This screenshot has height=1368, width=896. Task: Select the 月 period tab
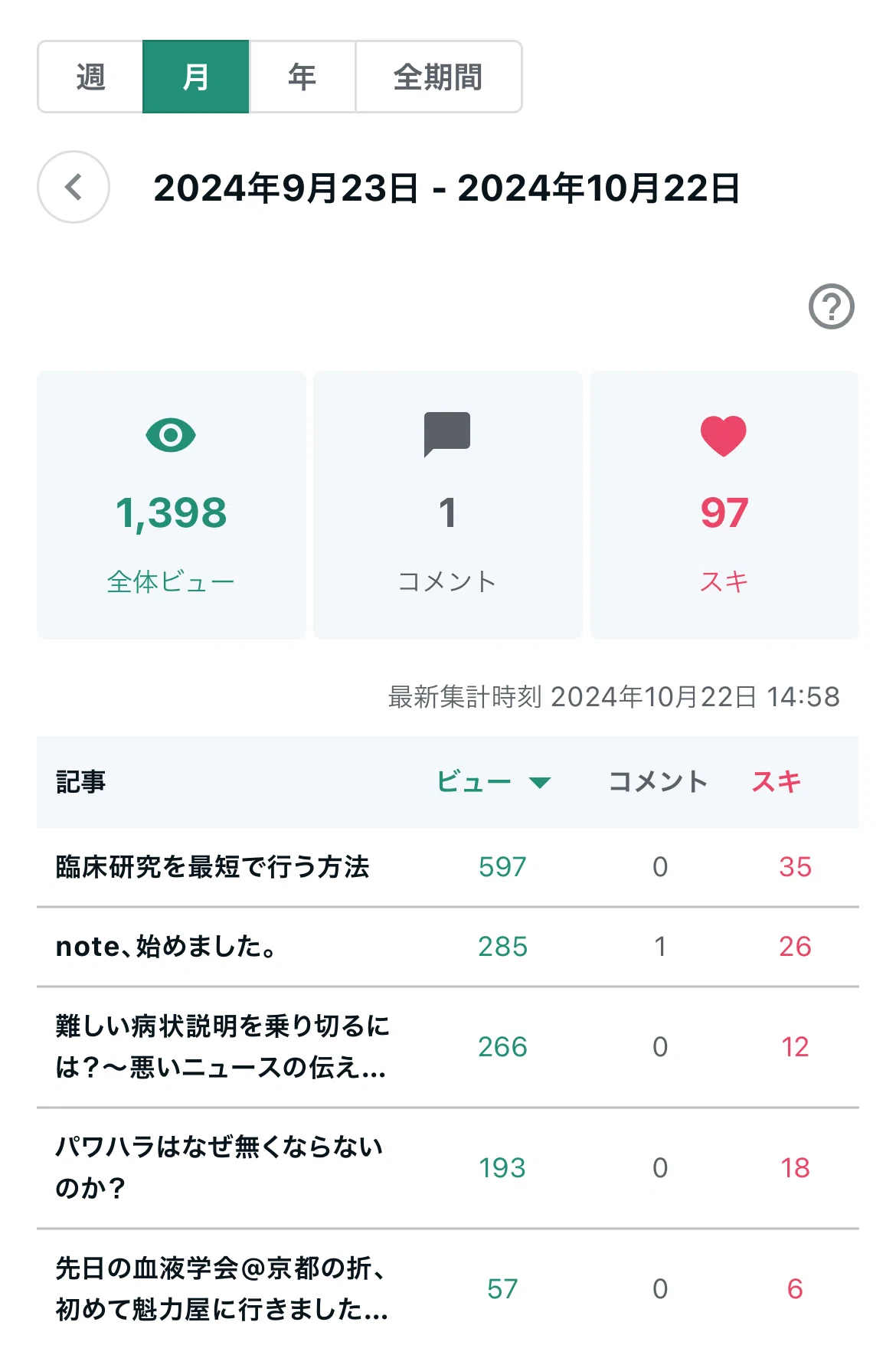(196, 77)
